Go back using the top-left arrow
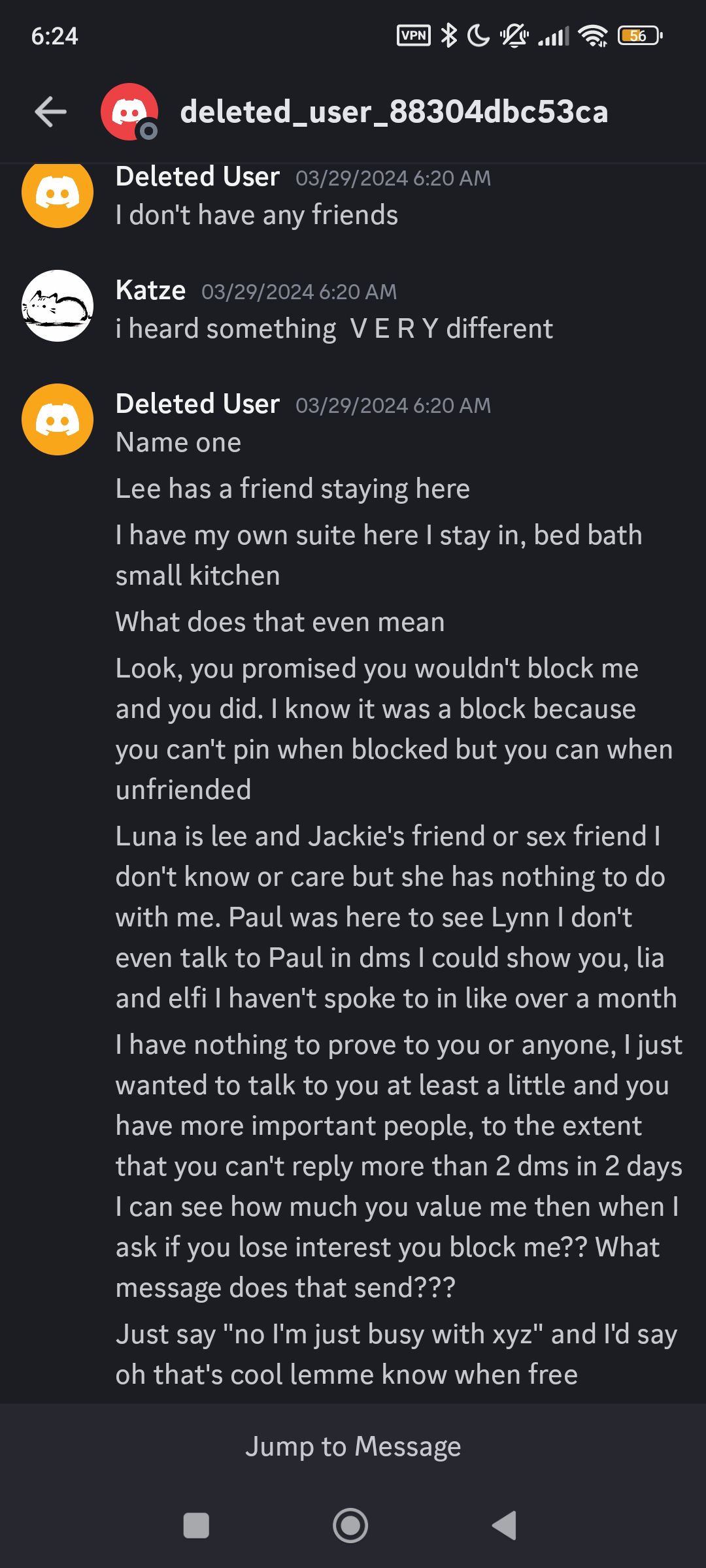Viewport: 706px width, 1568px height. point(50,112)
